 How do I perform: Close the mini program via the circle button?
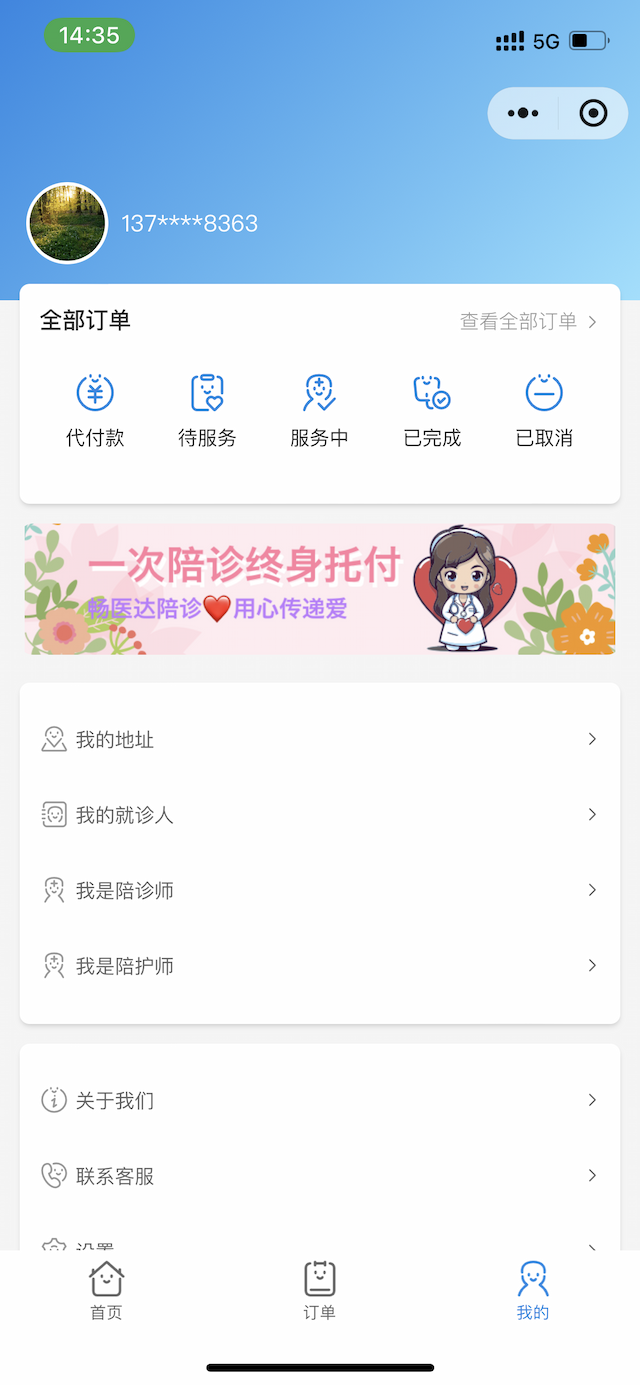click(593, 113)
